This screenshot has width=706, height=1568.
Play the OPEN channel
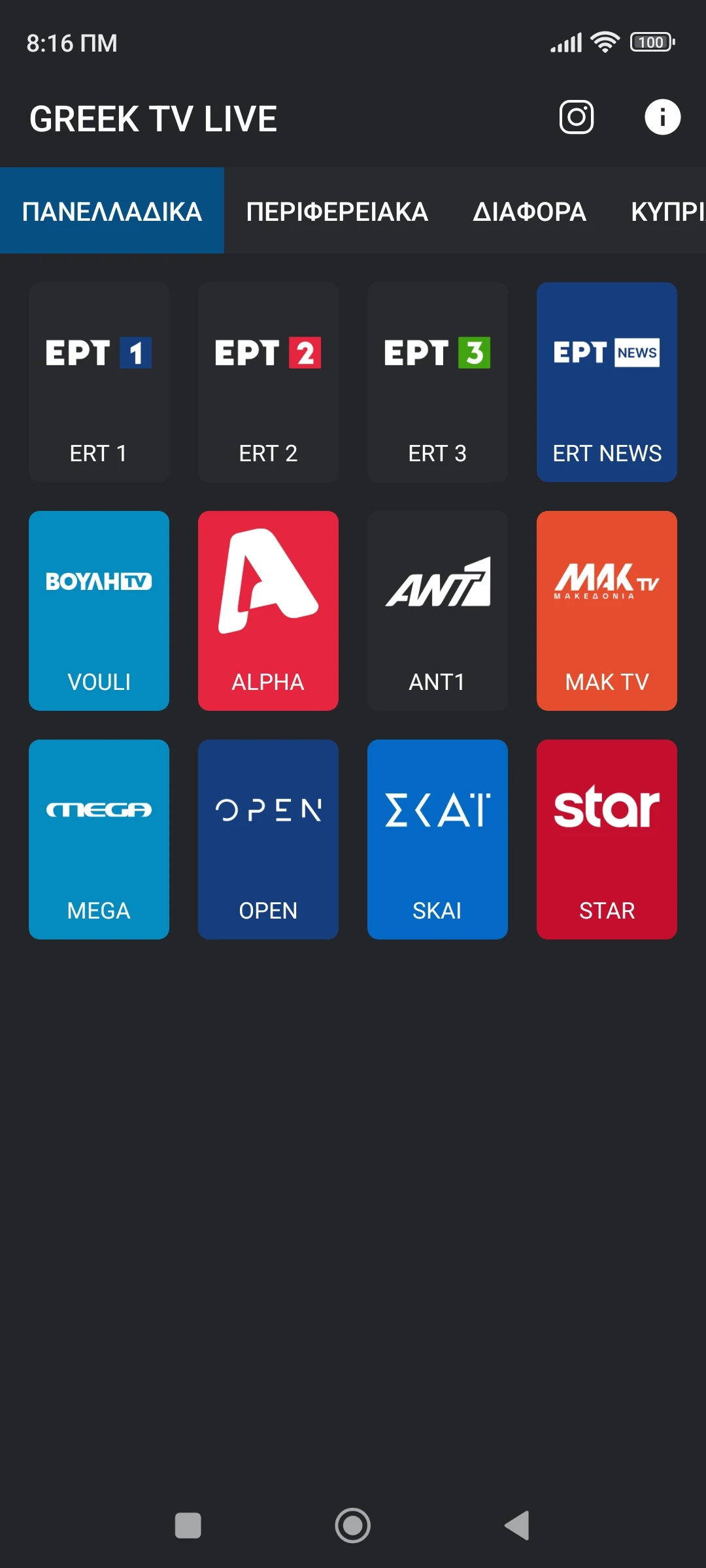click(268, 840)
